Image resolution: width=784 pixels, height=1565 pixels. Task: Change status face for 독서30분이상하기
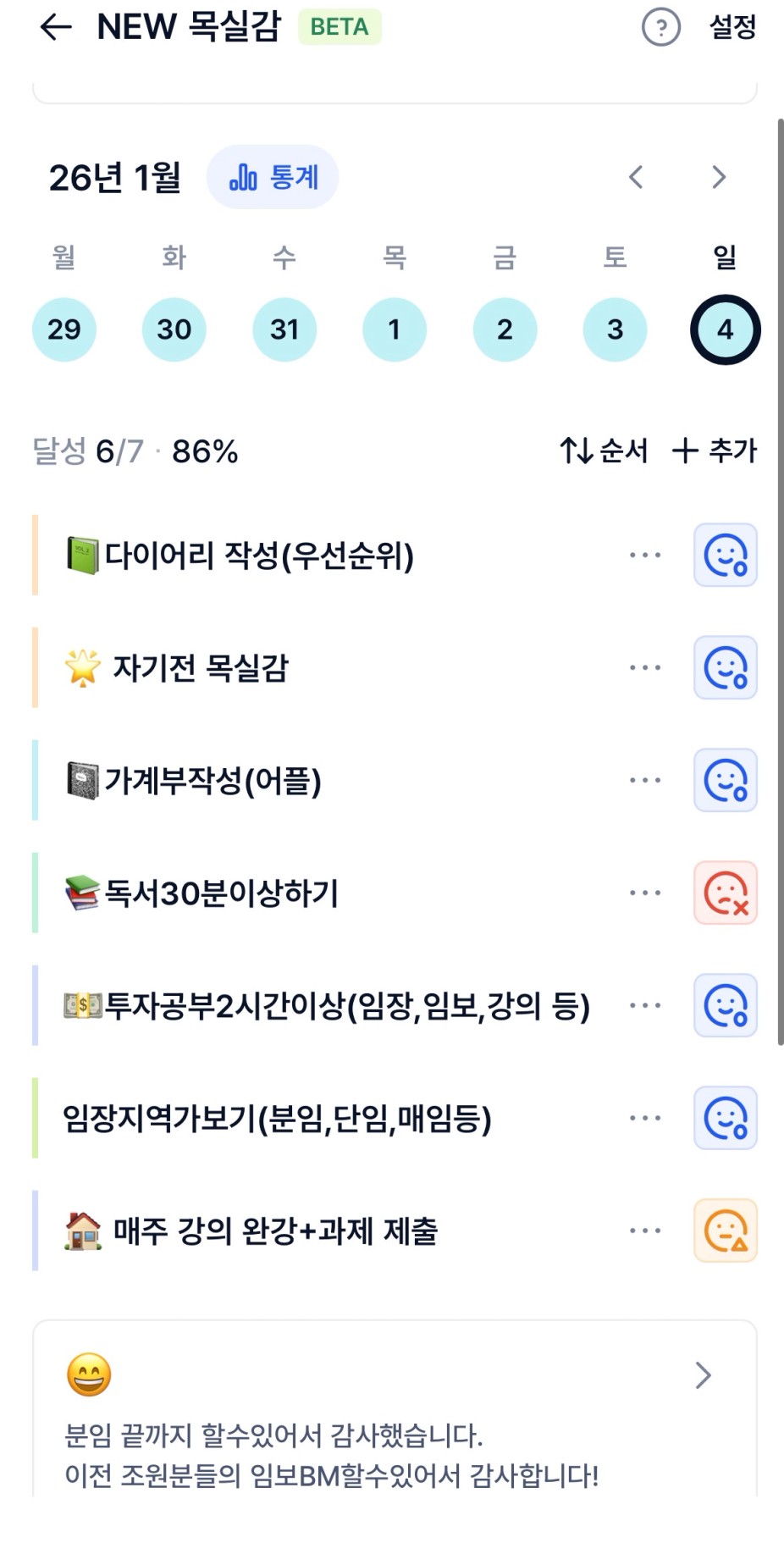726,893
